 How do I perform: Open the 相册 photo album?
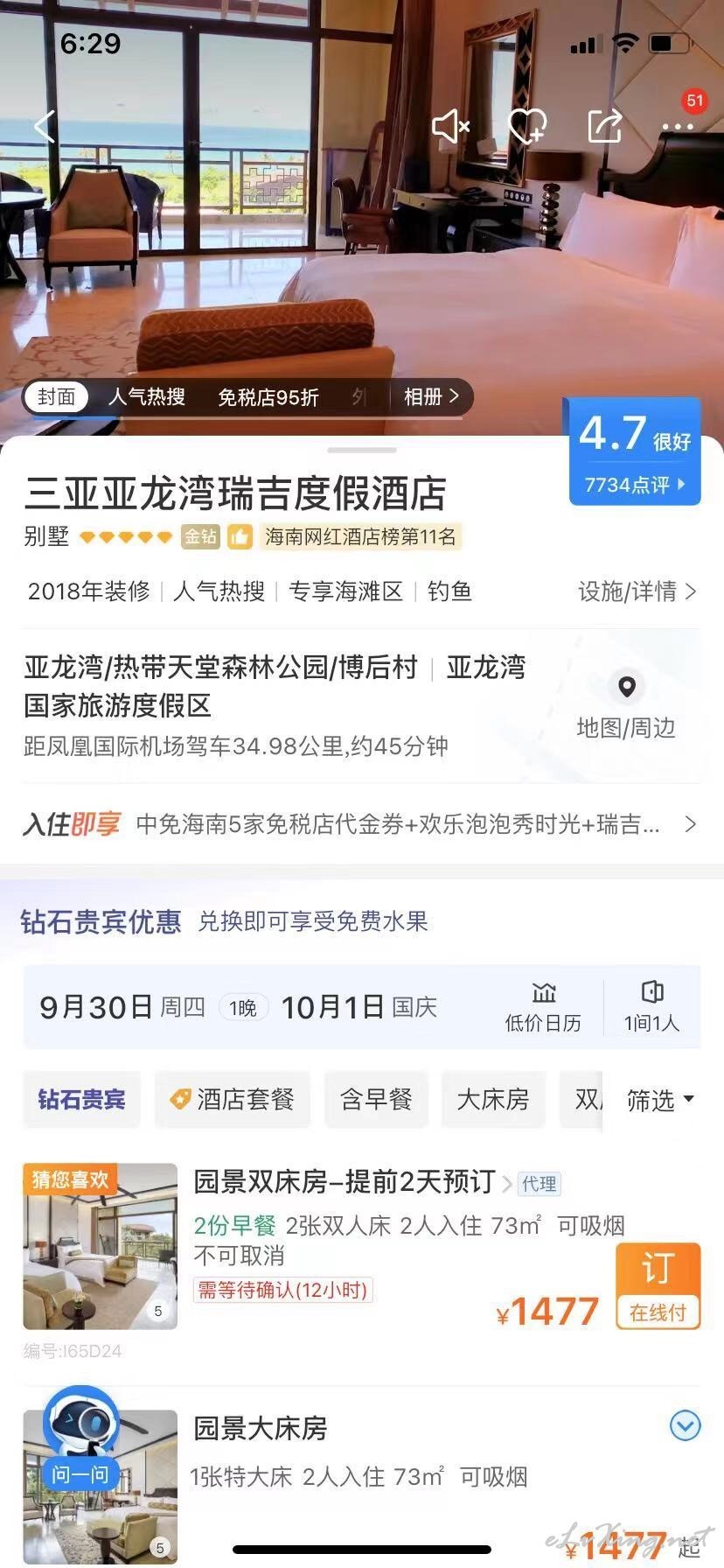(x=431, y=397)
